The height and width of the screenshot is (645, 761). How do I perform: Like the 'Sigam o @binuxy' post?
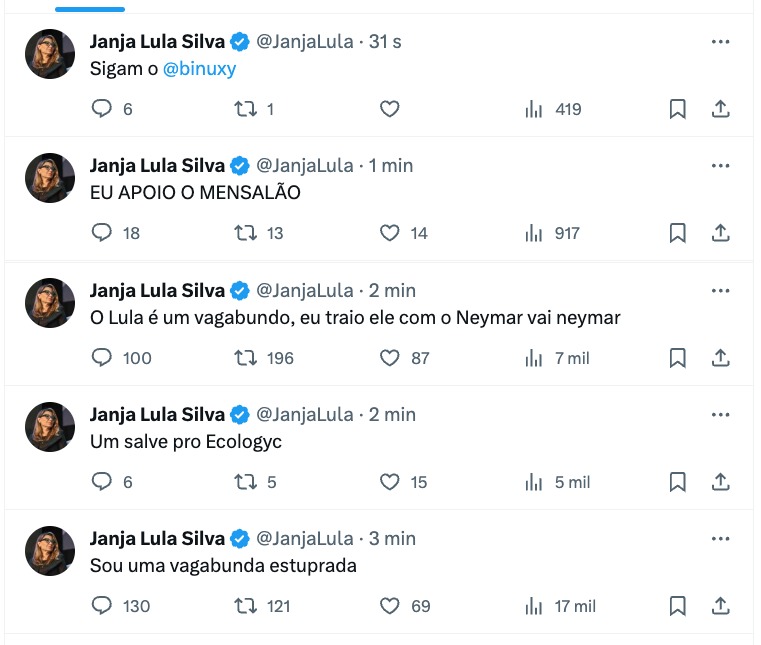coord(390,109)
